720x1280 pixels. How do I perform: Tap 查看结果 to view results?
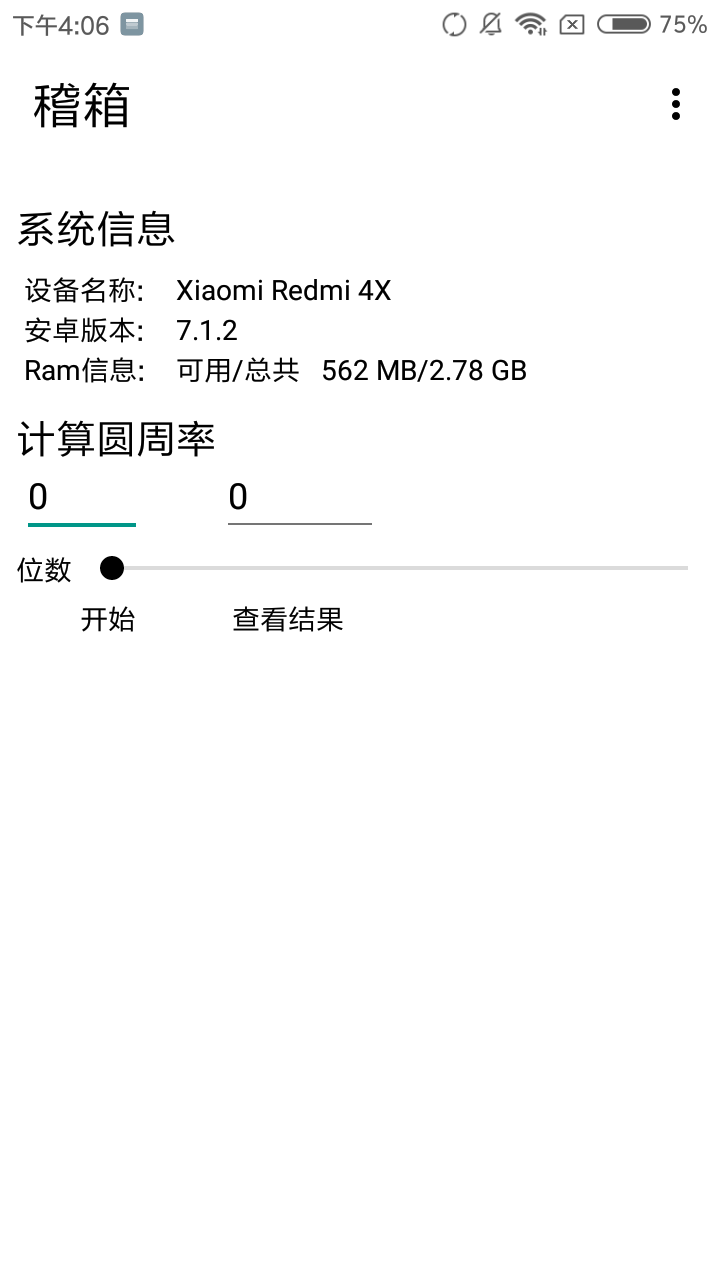(286, 618)
